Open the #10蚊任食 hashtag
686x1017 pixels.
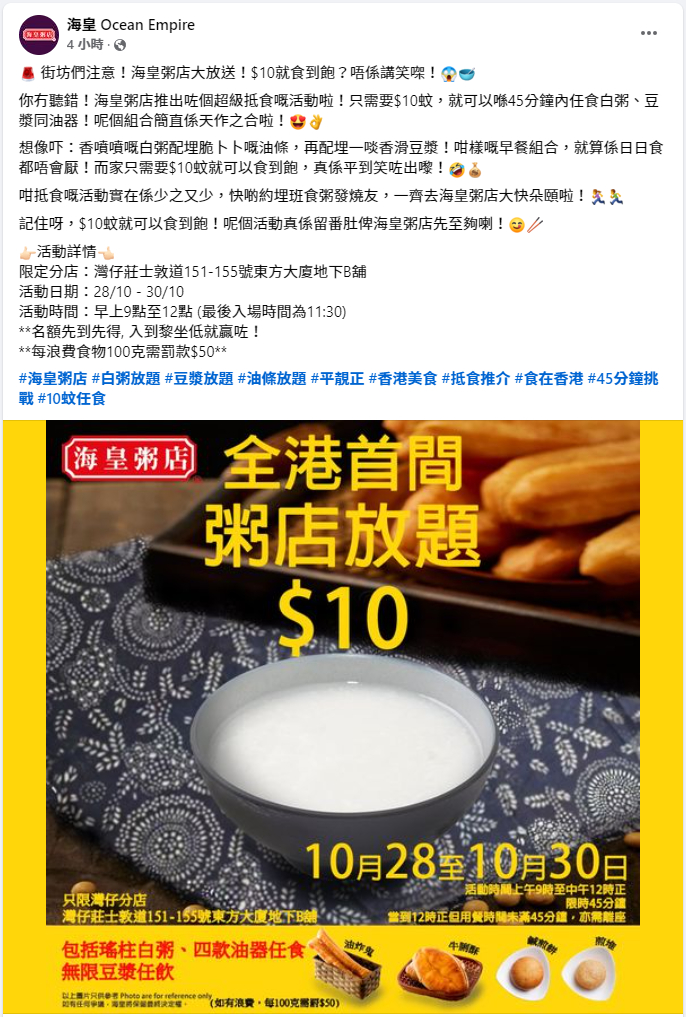pos(71,398)
